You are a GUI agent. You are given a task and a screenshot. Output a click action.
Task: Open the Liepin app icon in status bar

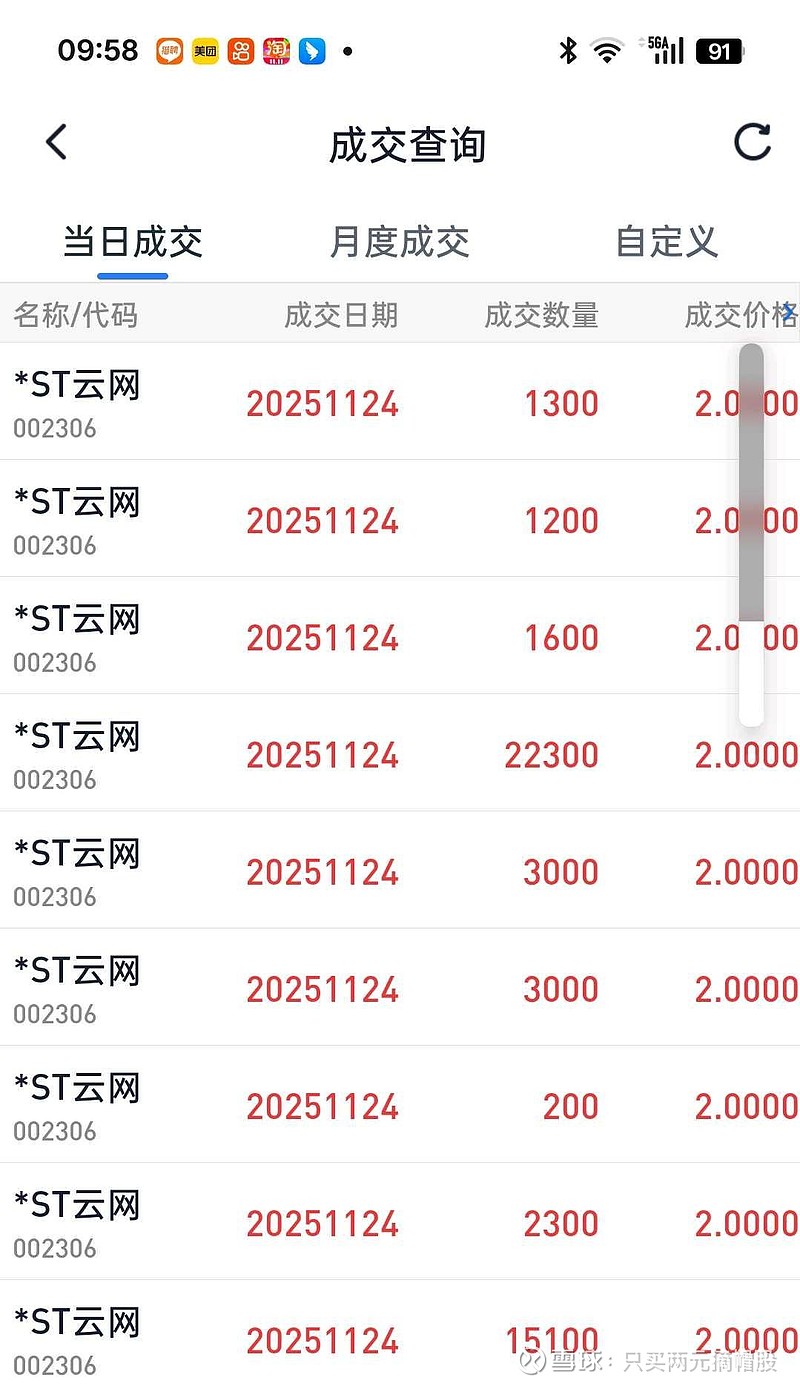coord(170,50)
